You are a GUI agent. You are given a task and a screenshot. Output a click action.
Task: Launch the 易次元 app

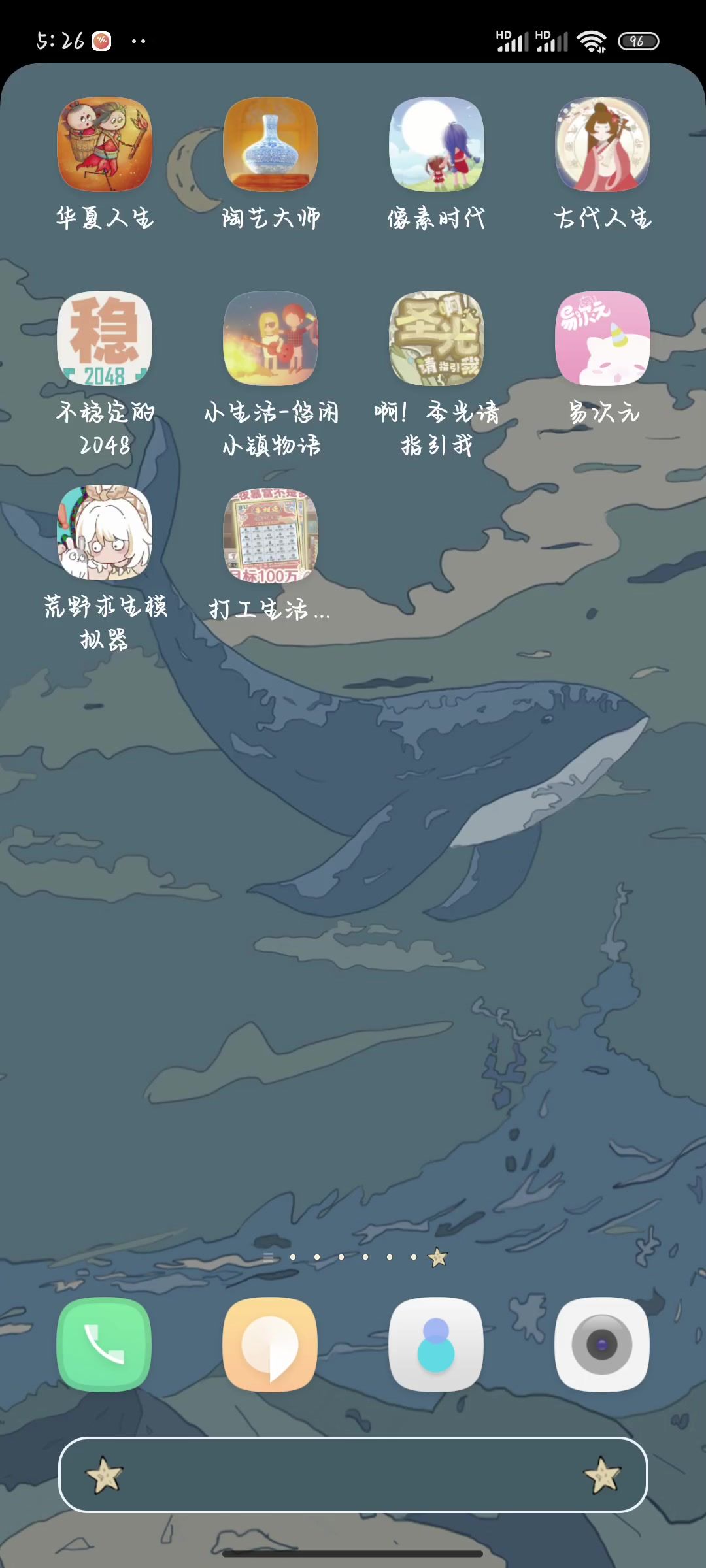(x=602, y=338)
